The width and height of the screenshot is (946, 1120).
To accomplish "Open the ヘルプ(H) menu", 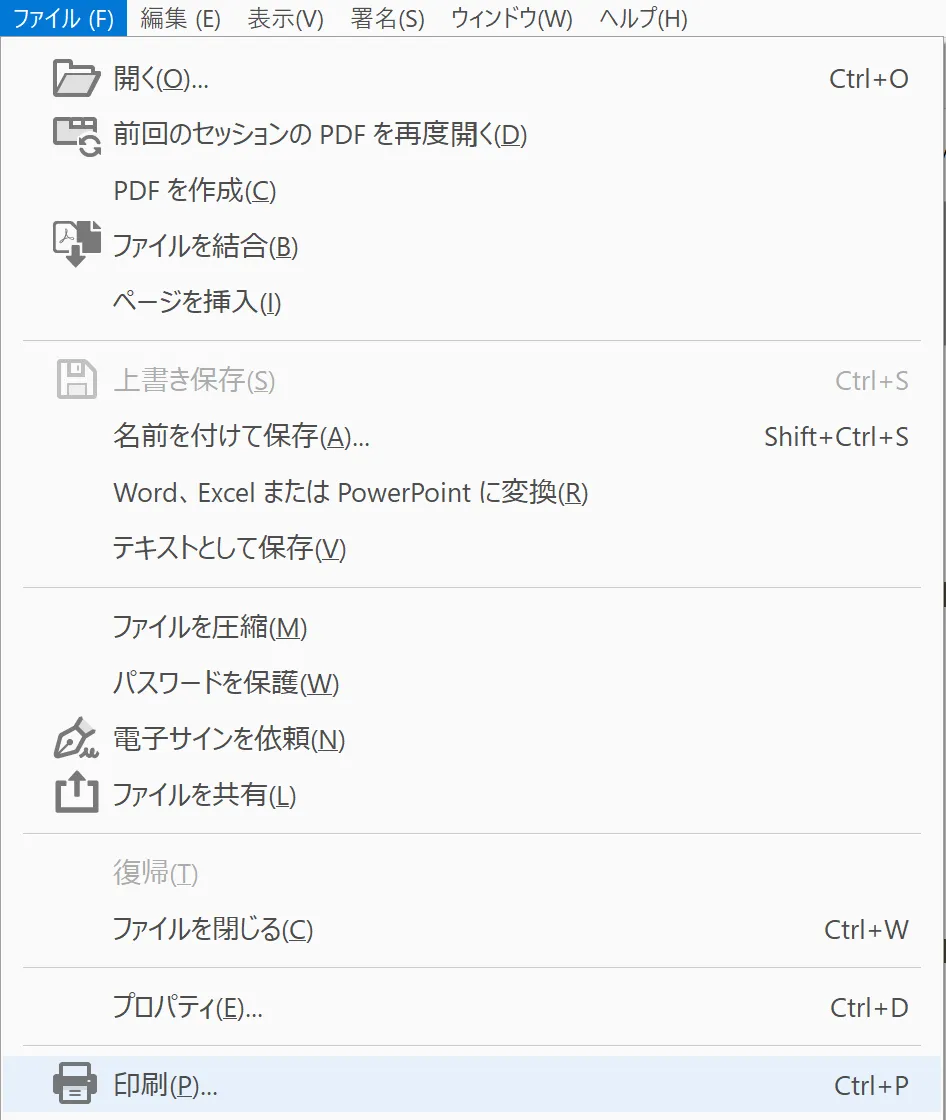I will pos(643,19).
